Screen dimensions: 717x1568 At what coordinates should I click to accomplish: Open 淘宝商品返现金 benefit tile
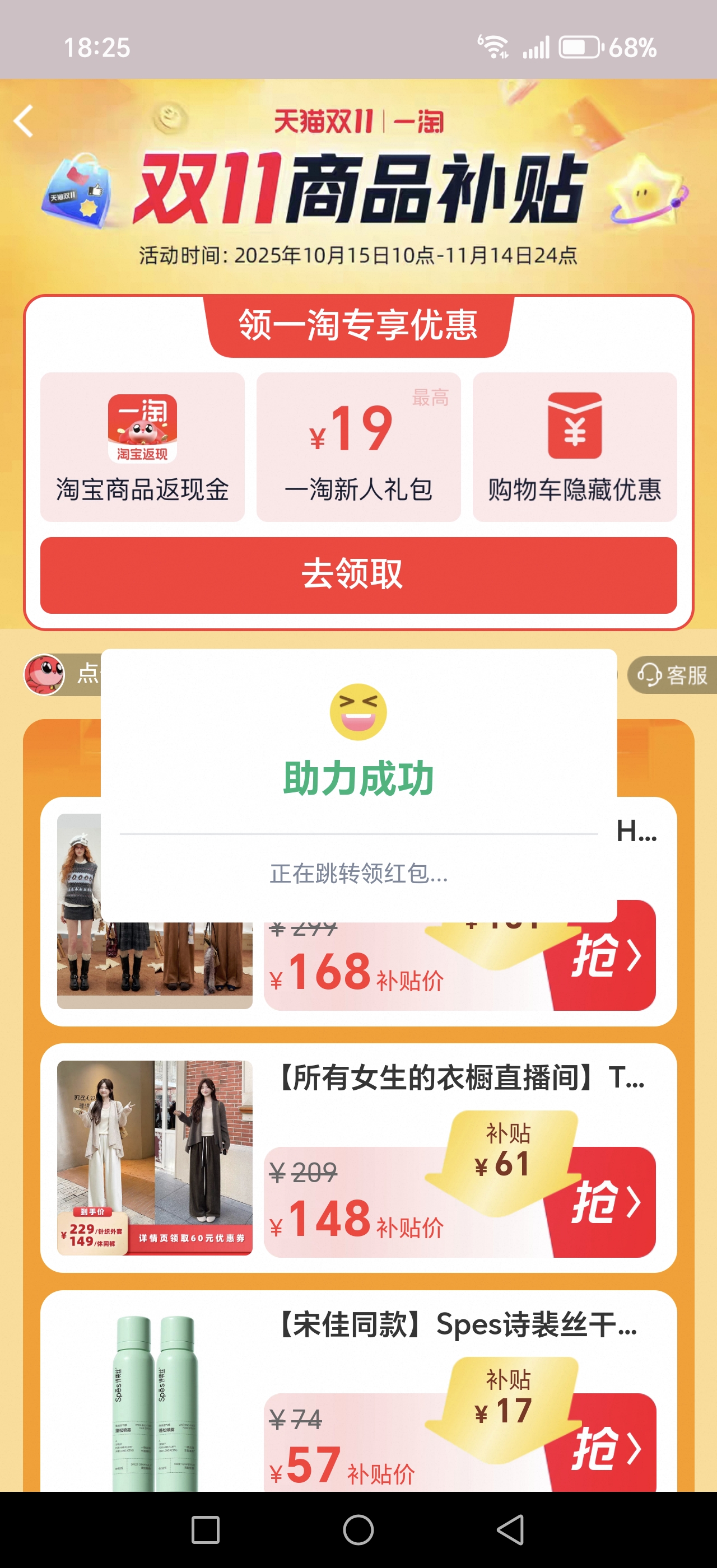[142, 447]
